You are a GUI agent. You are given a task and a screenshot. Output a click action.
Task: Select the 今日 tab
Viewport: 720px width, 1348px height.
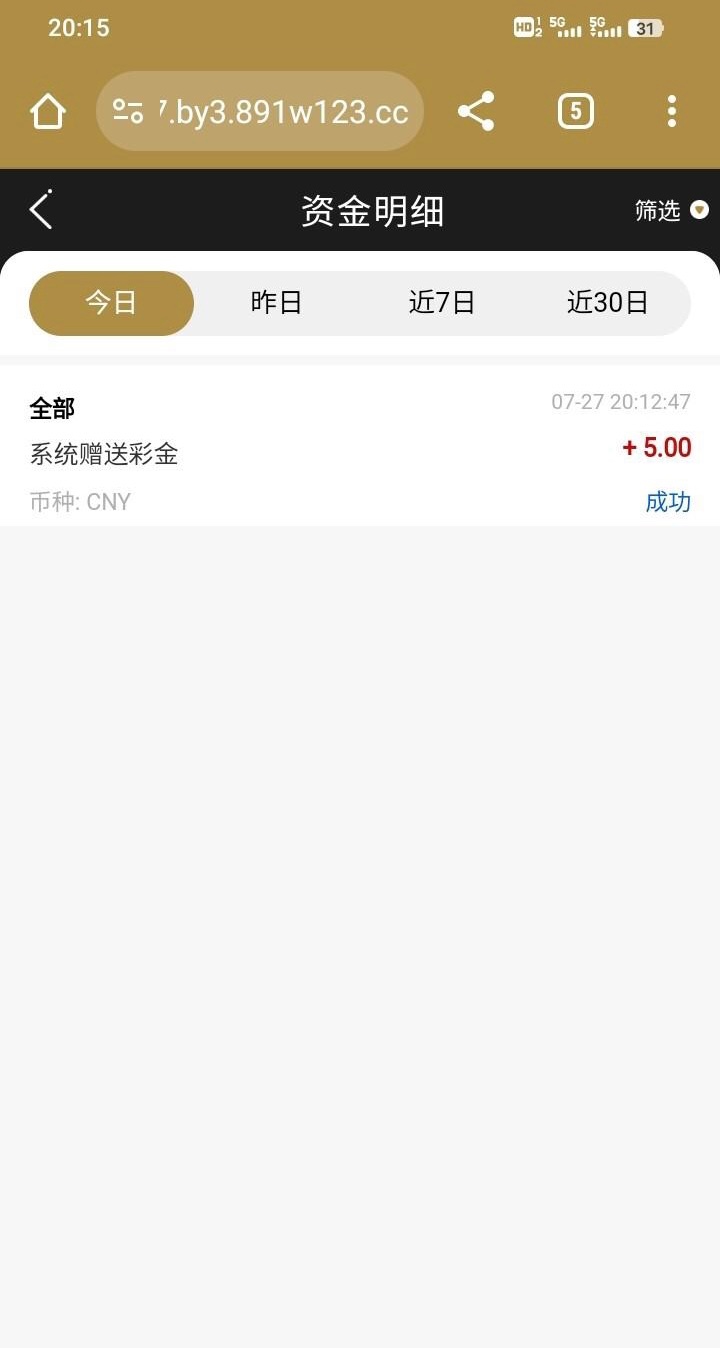[x=111, y=303]
